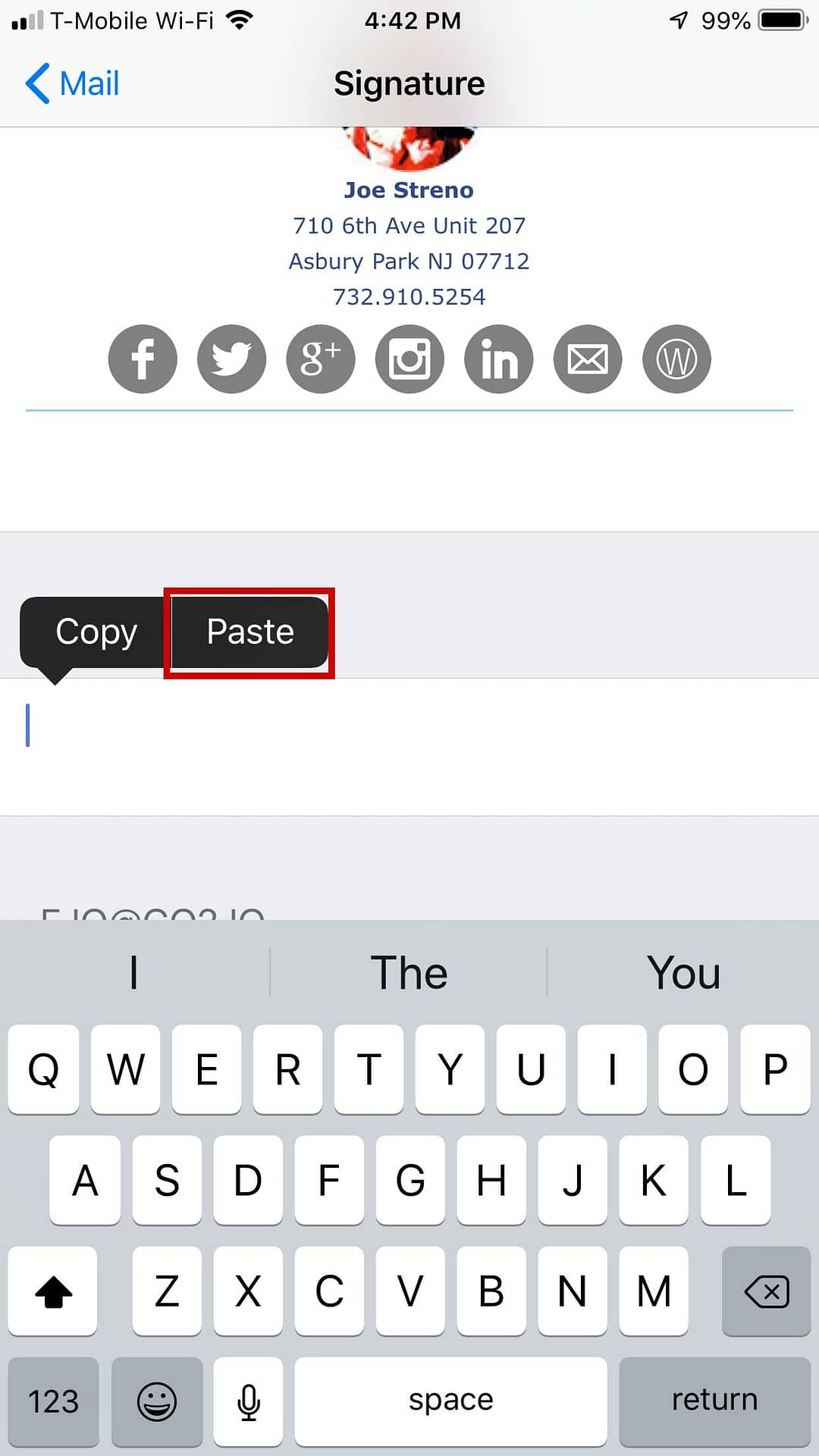
Task: Choose the suggestion "You"
Action: point(683,972)
